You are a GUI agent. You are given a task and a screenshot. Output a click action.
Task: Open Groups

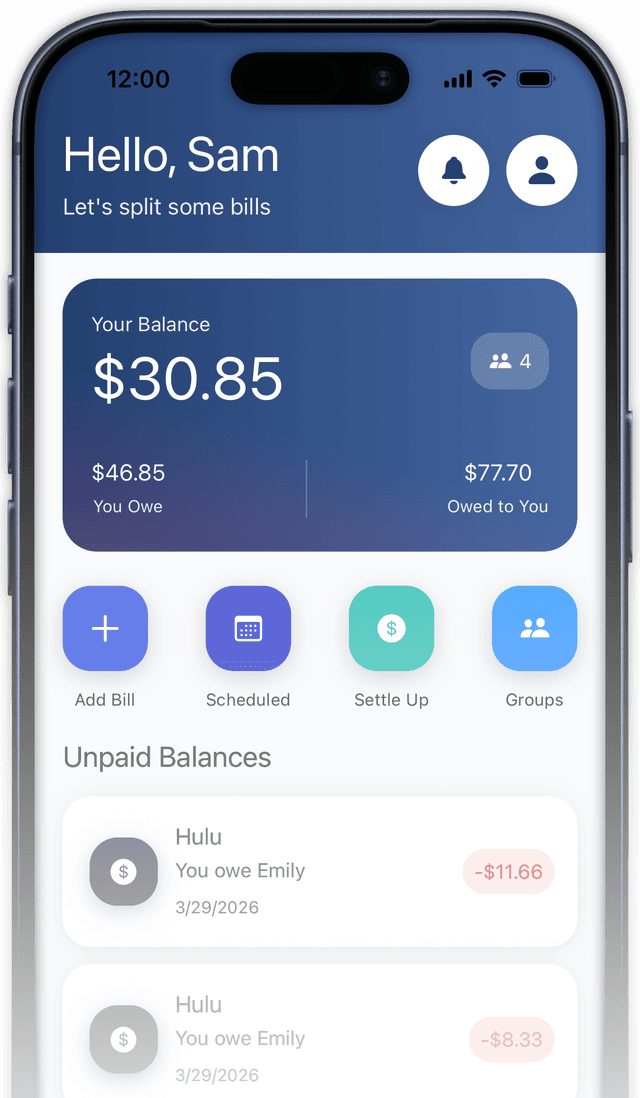pyautogui.click(x=534, y=628)
